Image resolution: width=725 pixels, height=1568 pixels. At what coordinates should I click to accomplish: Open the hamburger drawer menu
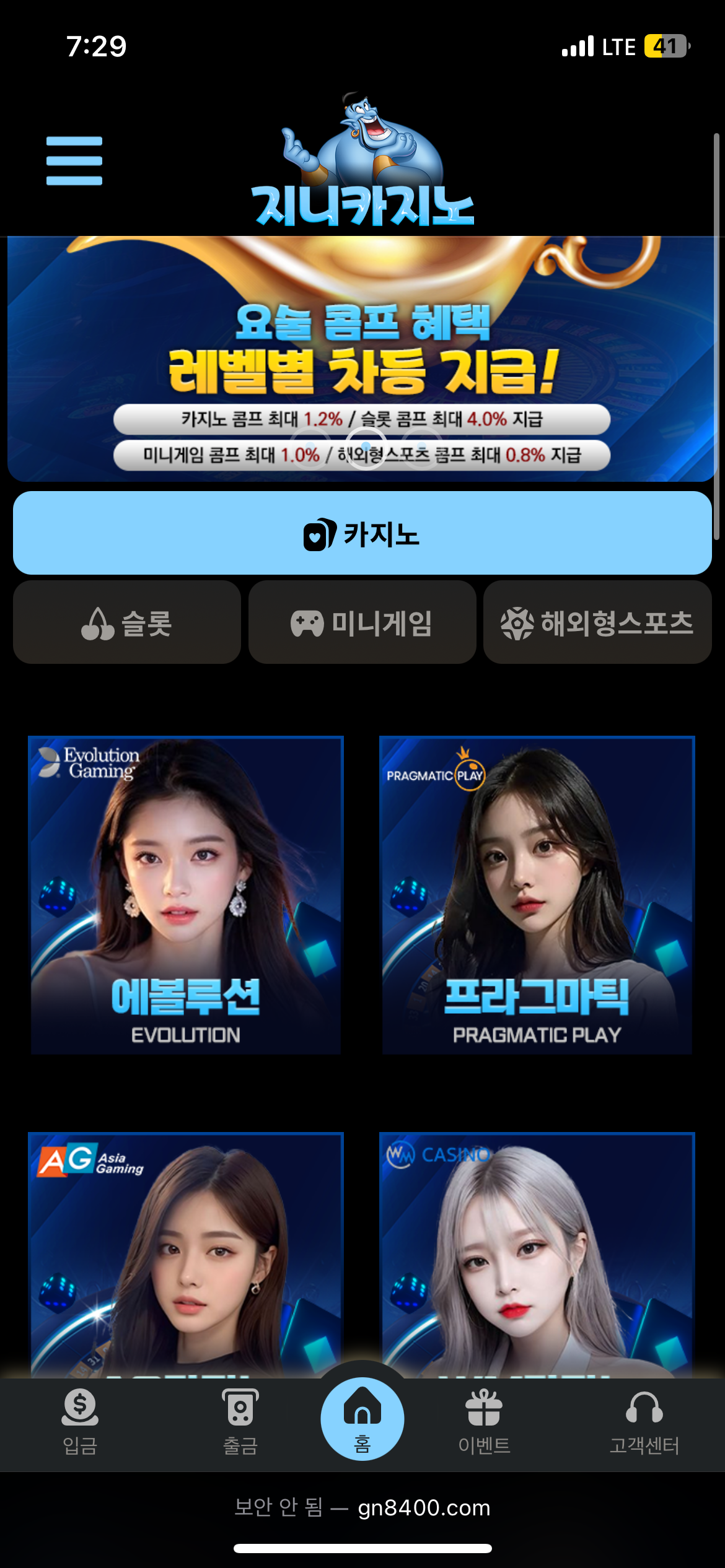(x=74, y=161)
